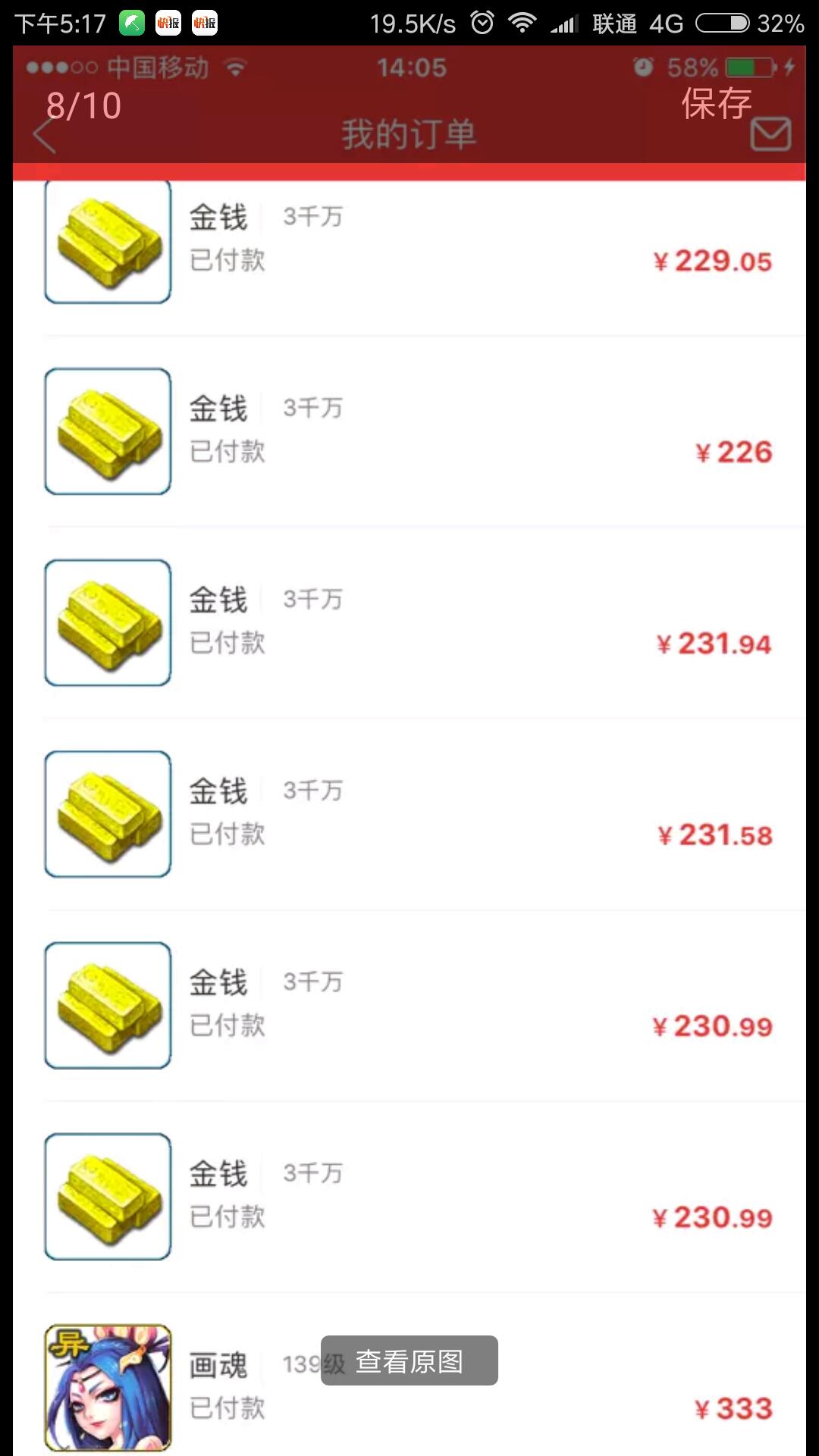View the original image via 查看原图
819x1456 pixels.
(x=409, y=1361)
